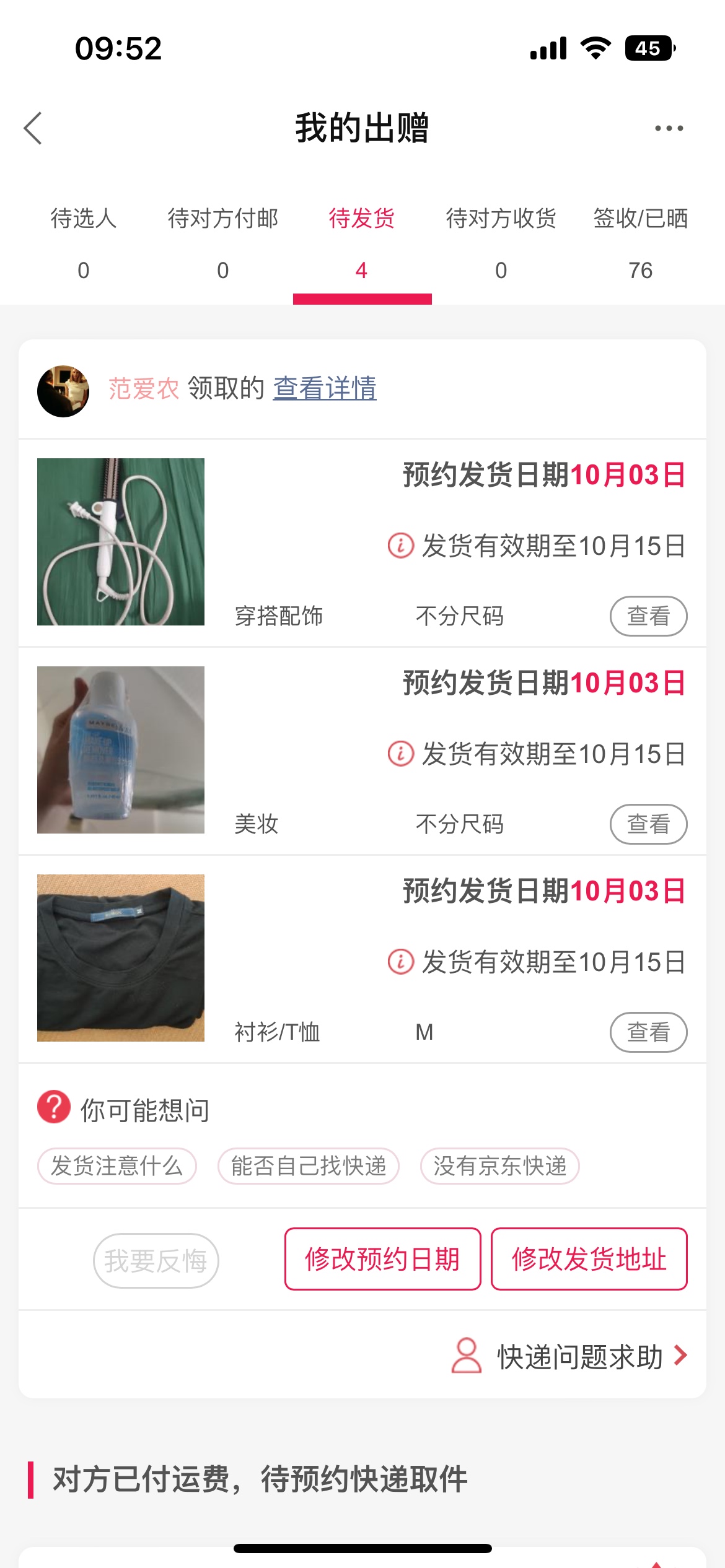Screen dimensions: 725x1568
Task: Open 查看详情 link for 范爱农
Action: [325, 389]
